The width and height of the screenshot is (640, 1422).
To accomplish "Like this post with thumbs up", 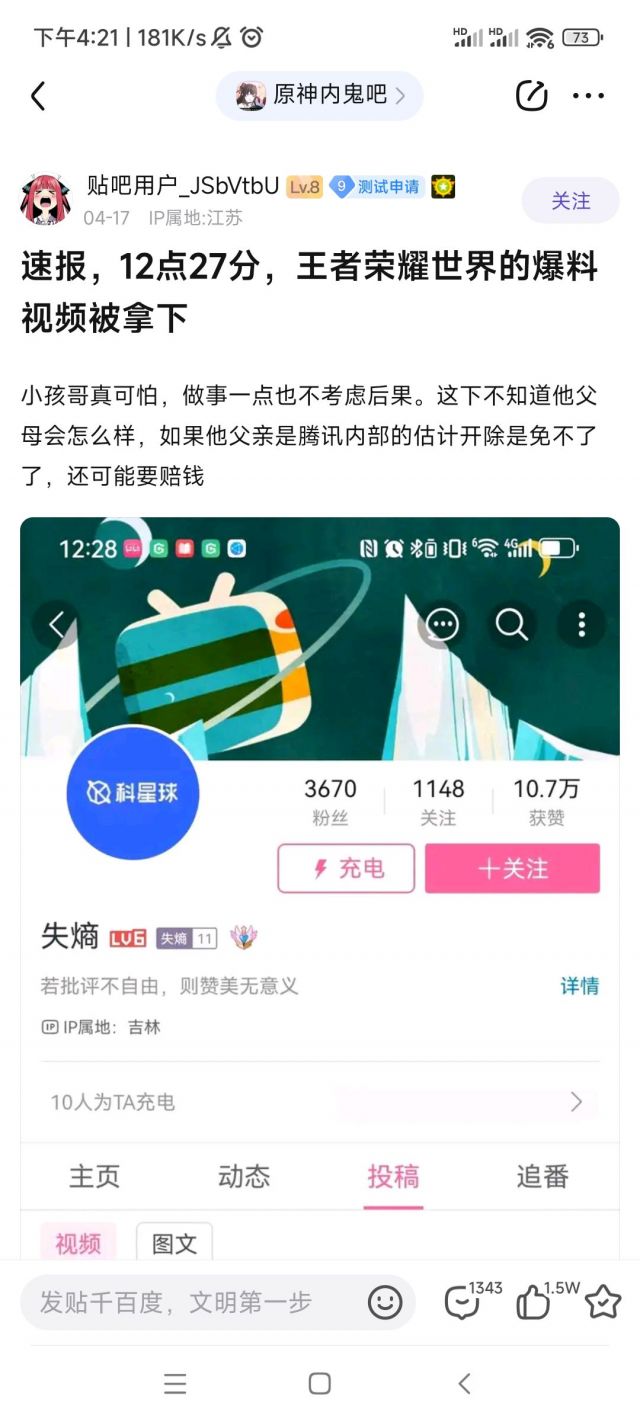I will pos(534,1302).
